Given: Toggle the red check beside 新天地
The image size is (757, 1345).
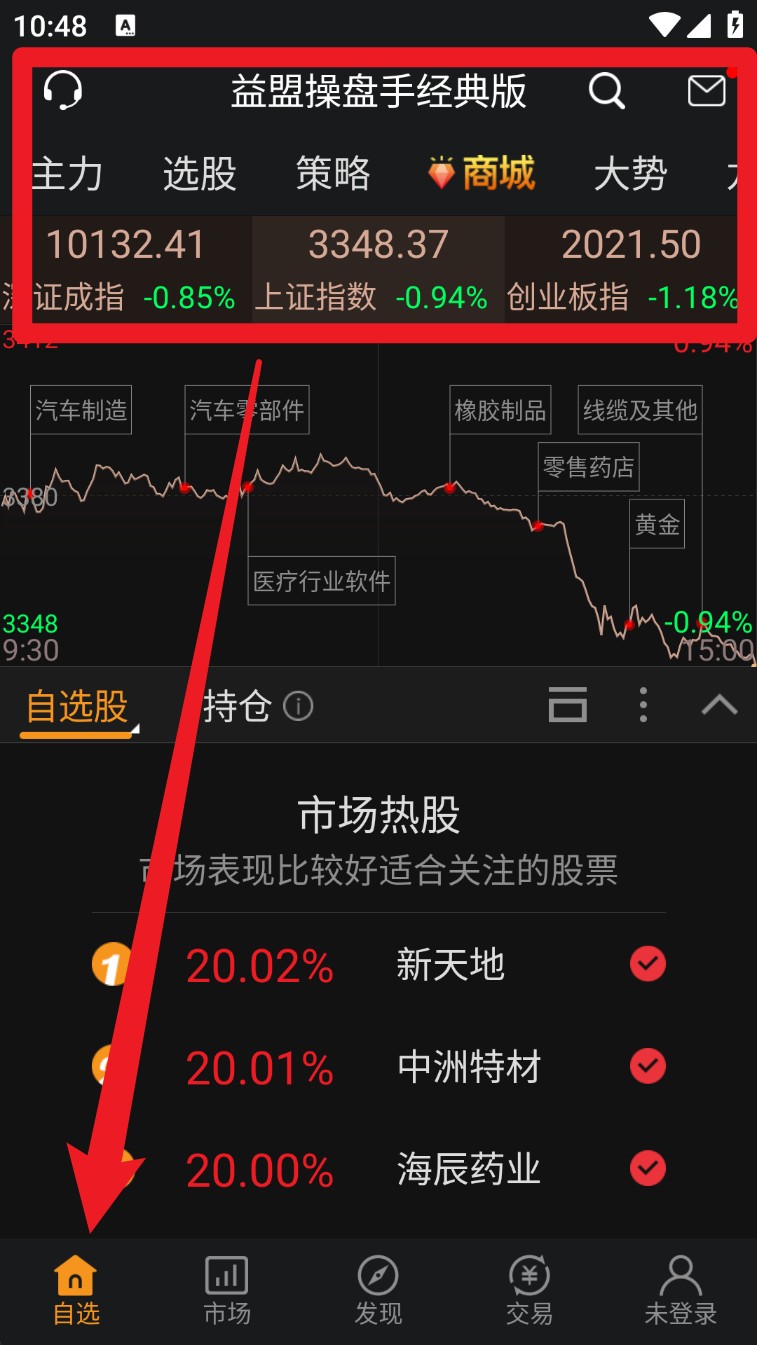Looking at the screenshot, I should pyautogui.click(x=647, y=963).
